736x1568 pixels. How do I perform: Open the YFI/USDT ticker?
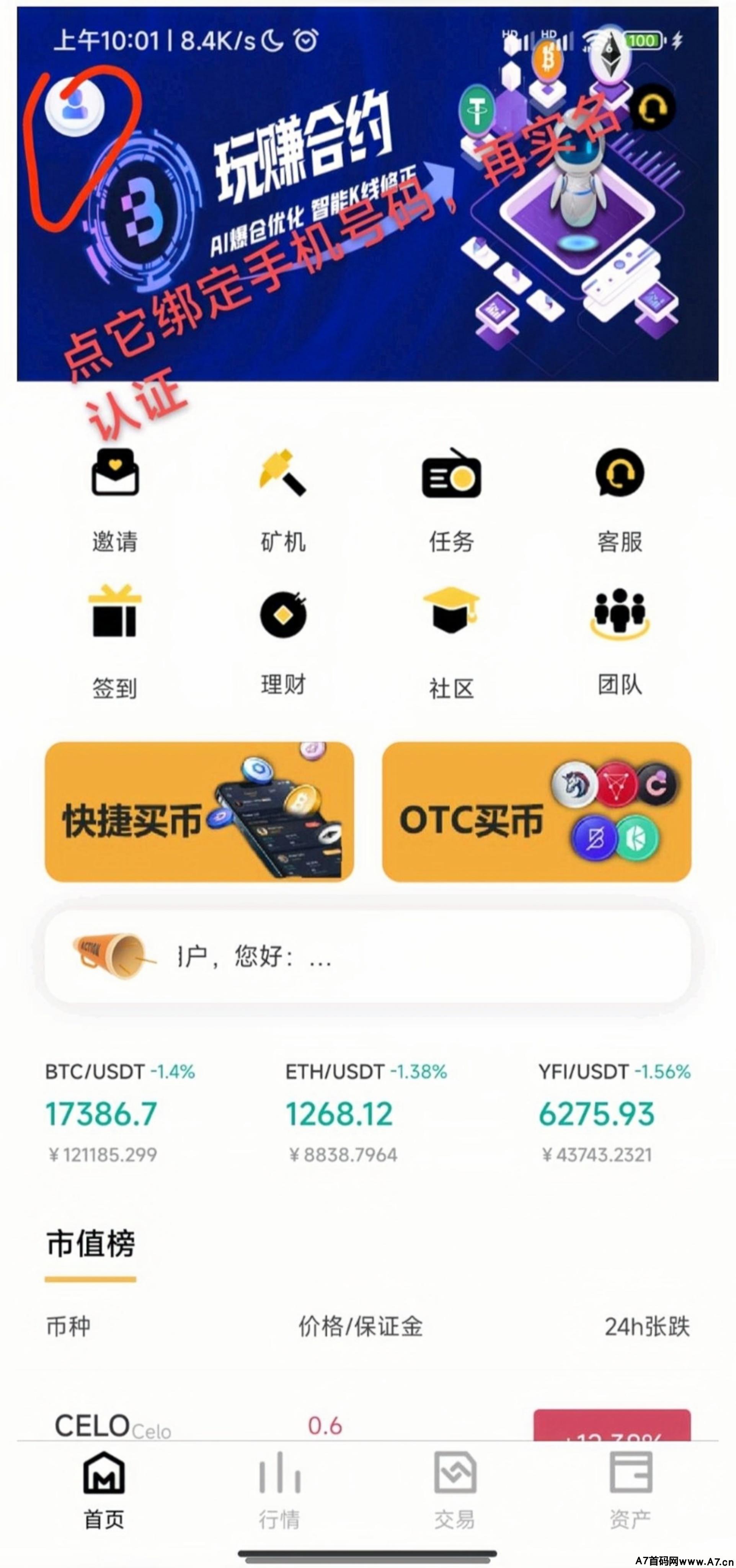point(614,1113)
